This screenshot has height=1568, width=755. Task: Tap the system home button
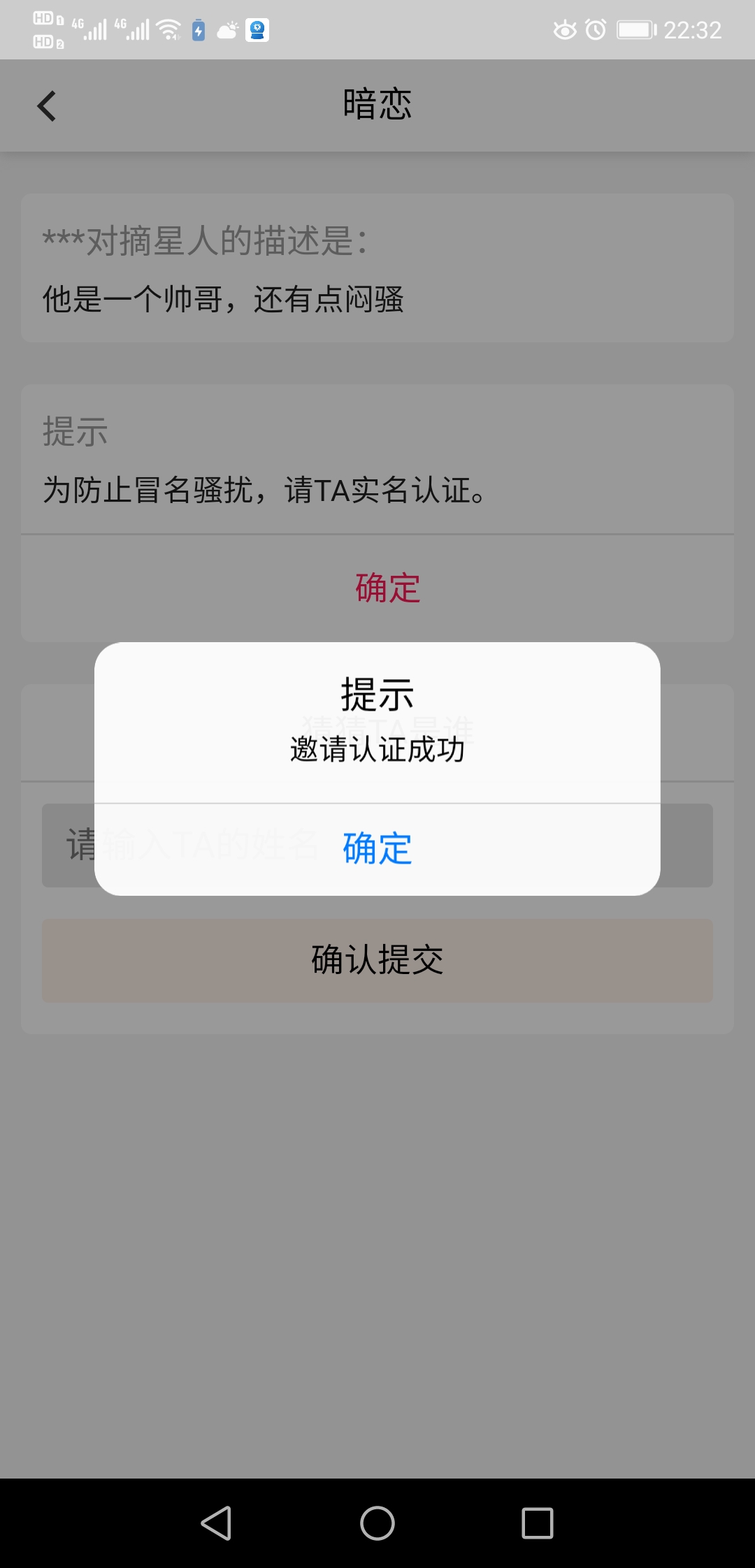pyautogui.click(x=377, y=1523)
